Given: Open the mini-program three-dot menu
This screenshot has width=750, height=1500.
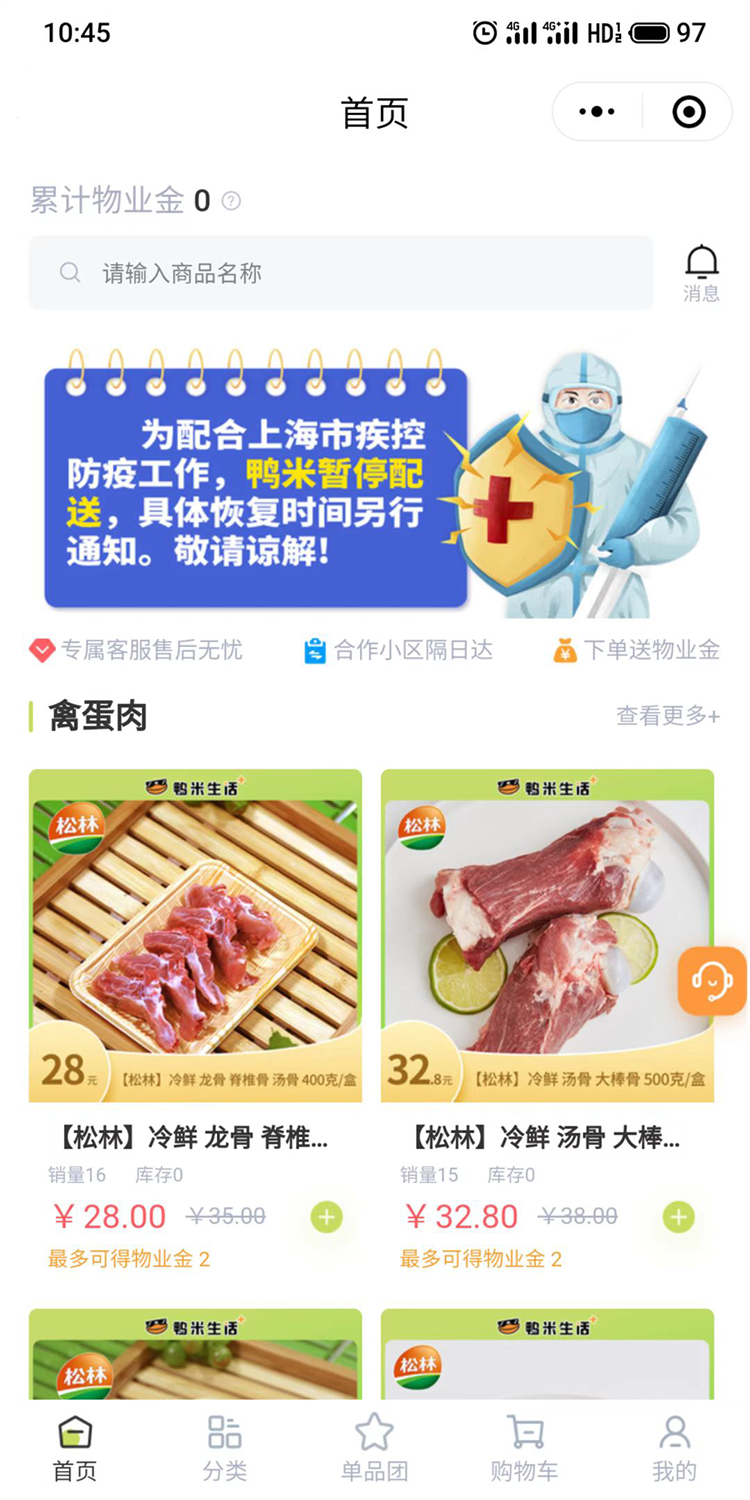Looking at the screenshot, I should (x=597, y=112).
